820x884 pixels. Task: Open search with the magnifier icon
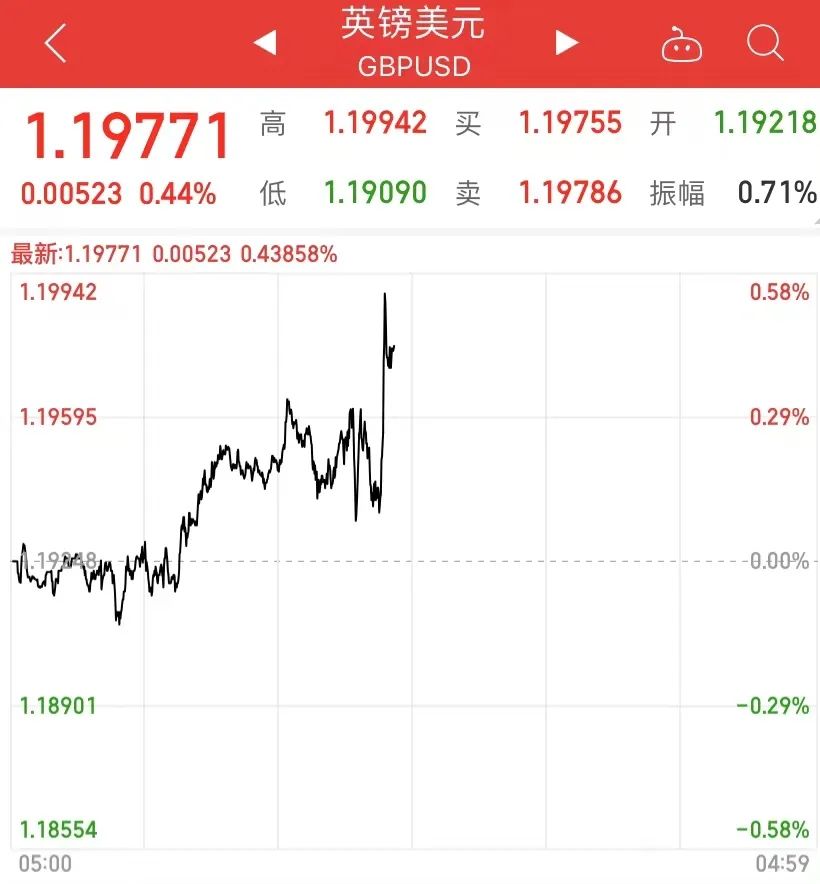click(764, 44)
